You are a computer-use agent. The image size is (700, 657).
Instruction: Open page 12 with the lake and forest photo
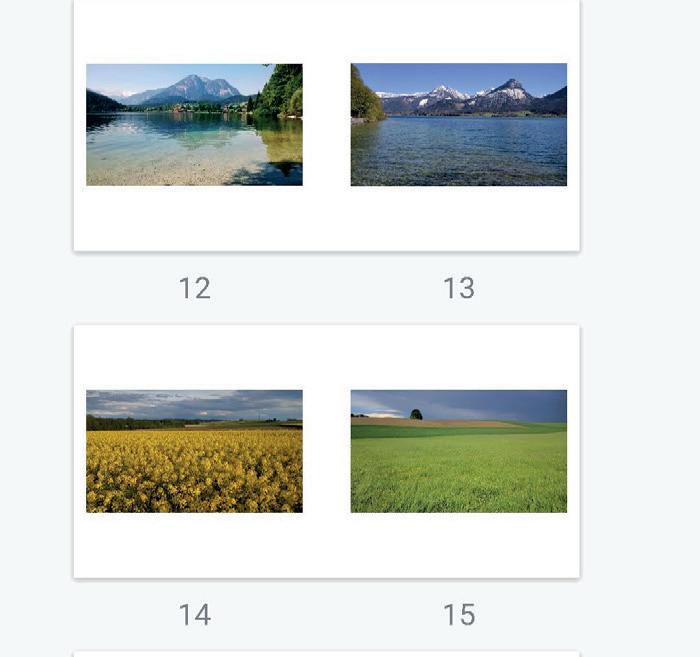194,125
